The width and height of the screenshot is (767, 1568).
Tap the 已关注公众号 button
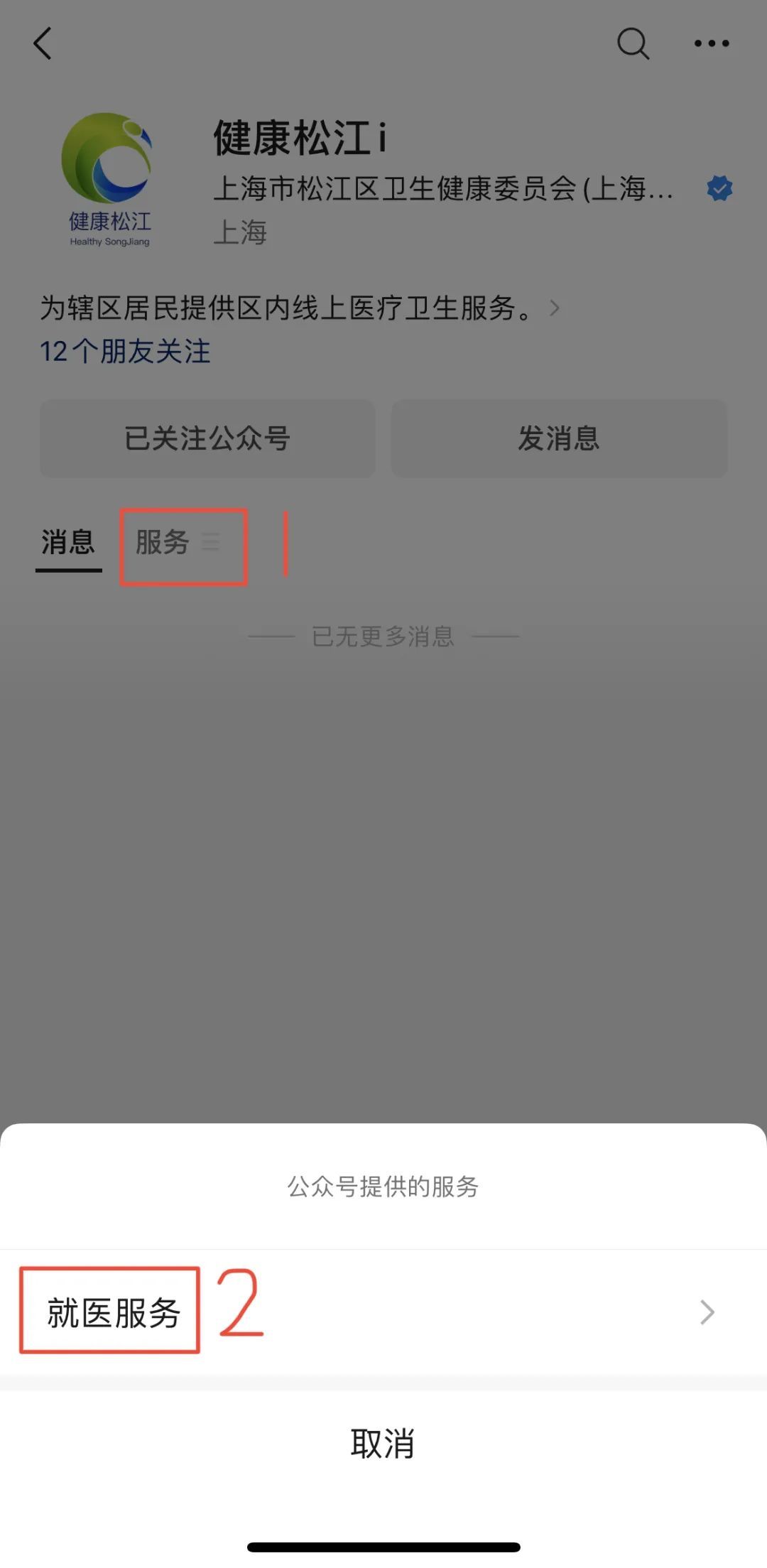pyautogui.click(x=207, y=438)
